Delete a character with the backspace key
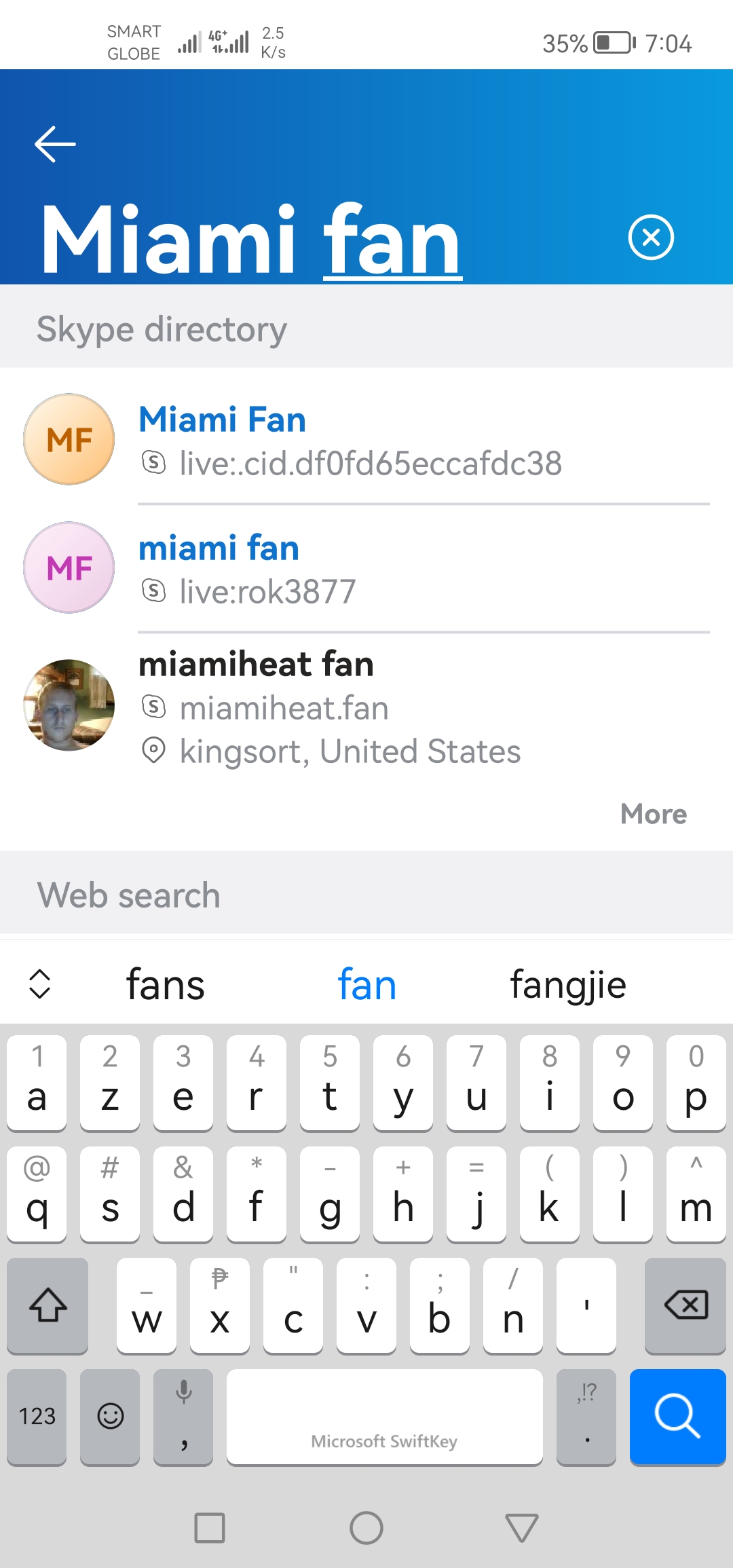The width and height of the screenshot is (733, 1568). 685,1305
